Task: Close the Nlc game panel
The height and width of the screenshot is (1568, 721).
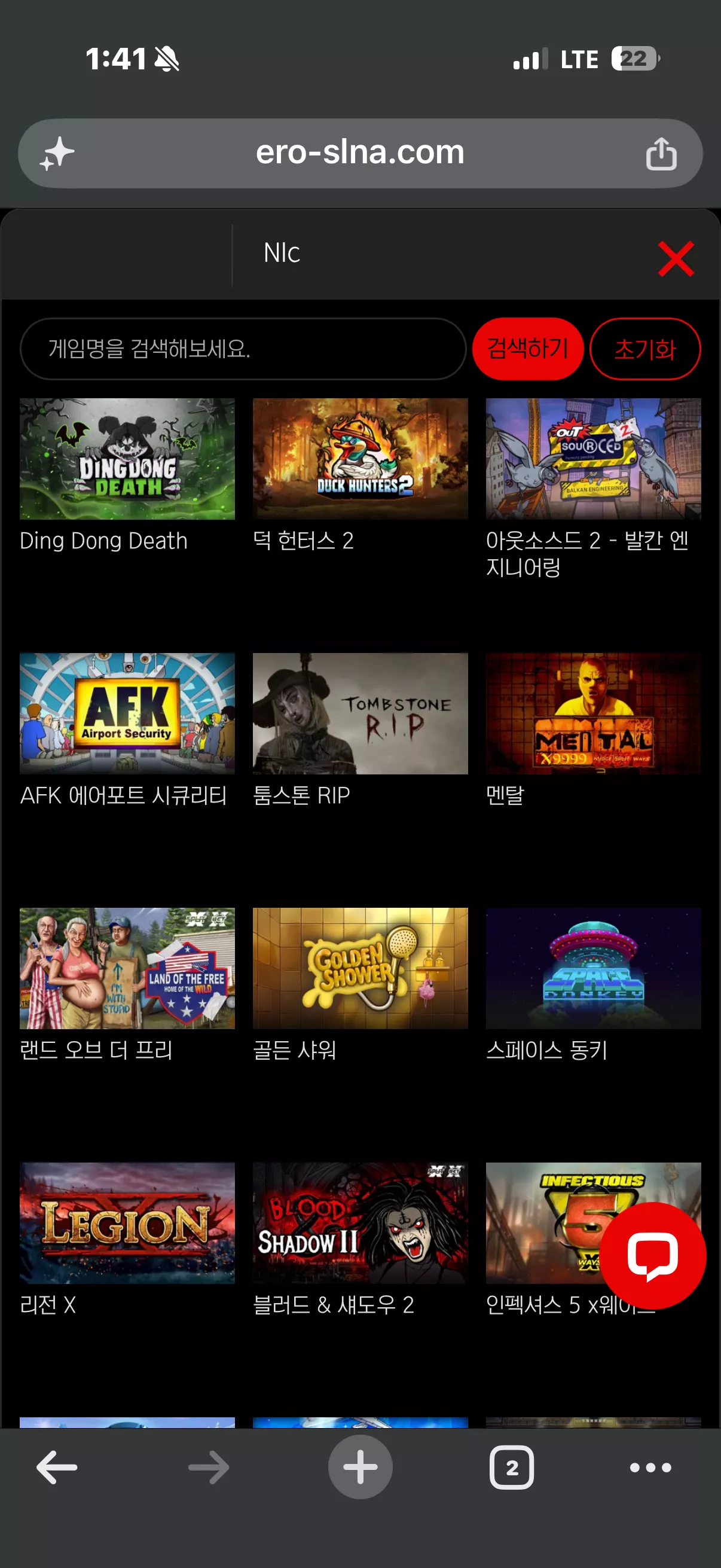Action: [676, 259]
